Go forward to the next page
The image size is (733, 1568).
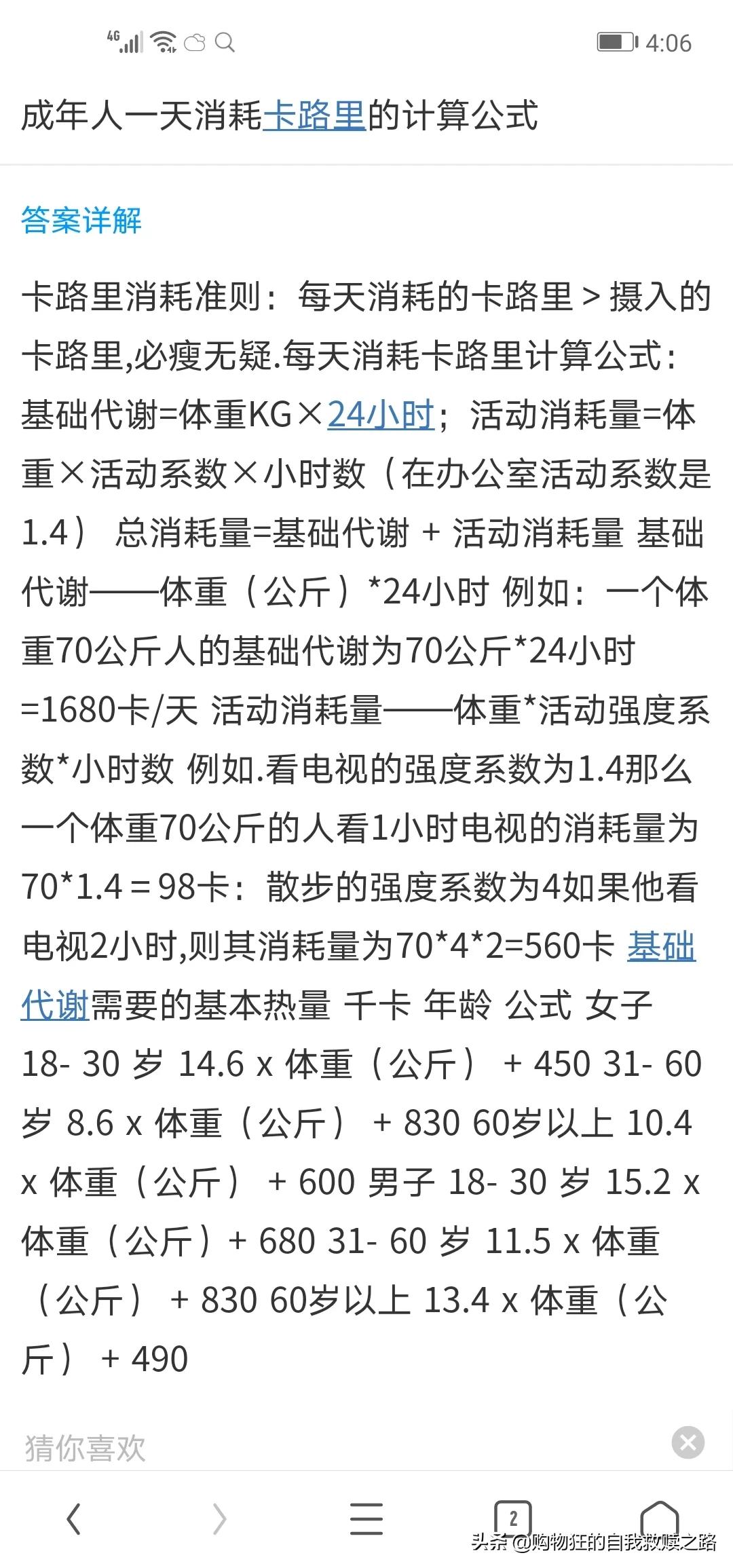pos(219,1518)
